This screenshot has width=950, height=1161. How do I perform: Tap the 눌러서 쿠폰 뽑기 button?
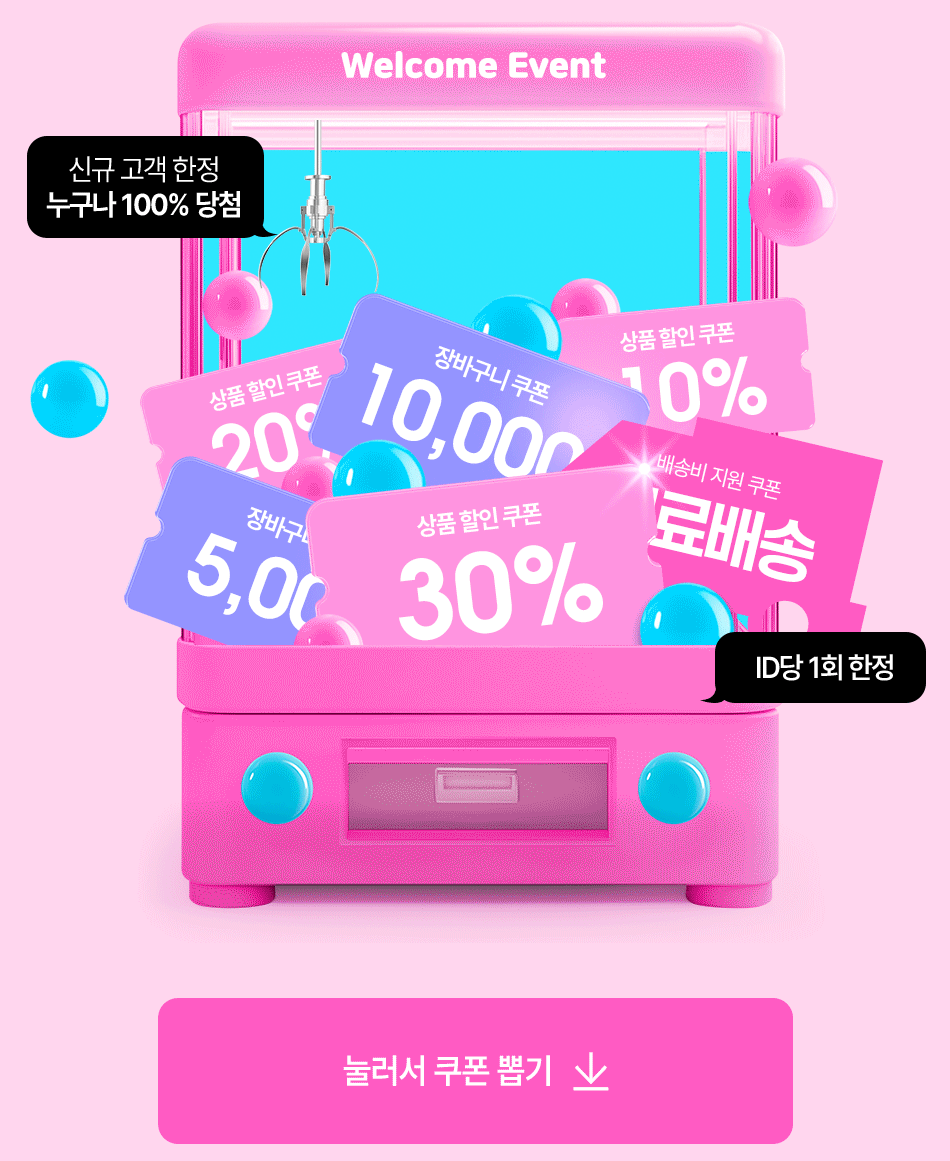point(475,1070)
